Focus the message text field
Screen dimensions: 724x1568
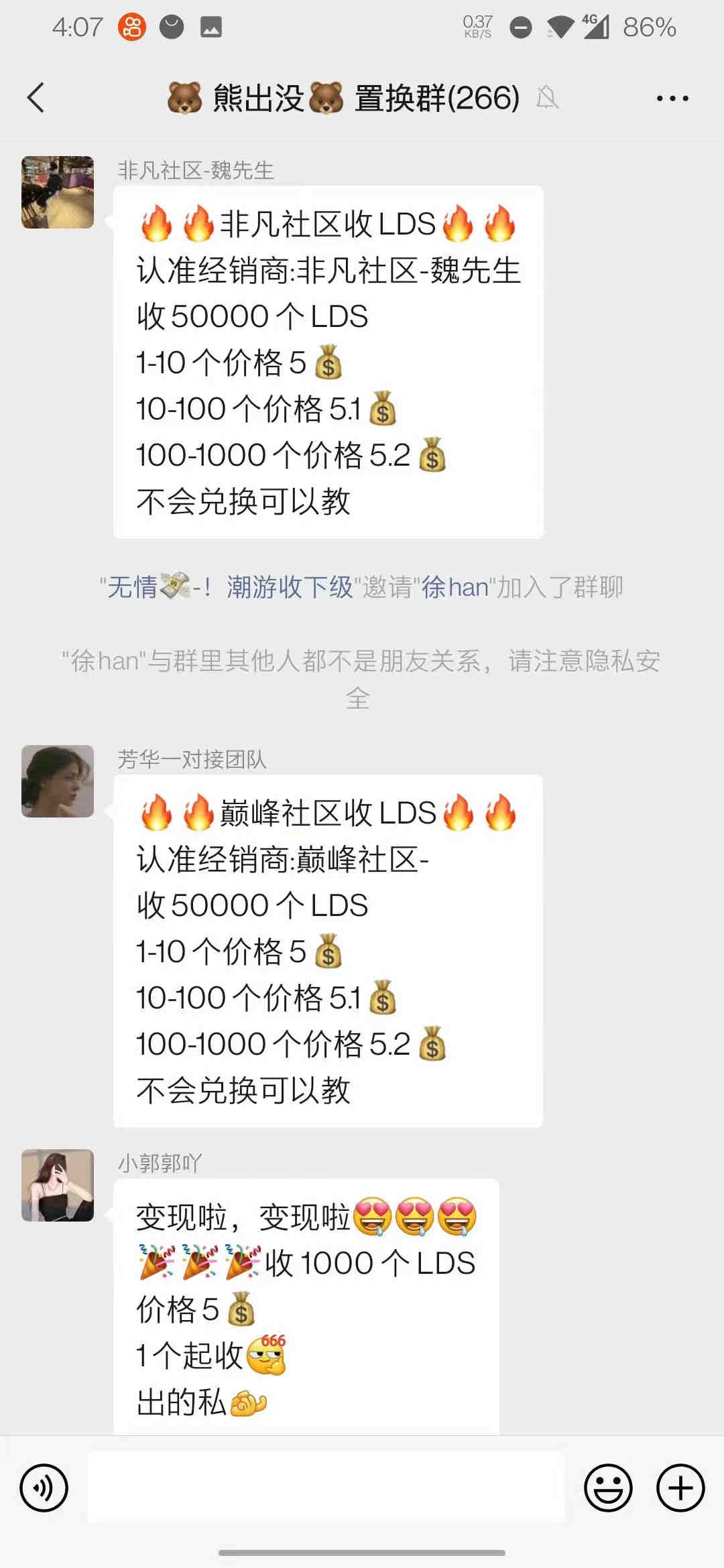[326, 1487]
